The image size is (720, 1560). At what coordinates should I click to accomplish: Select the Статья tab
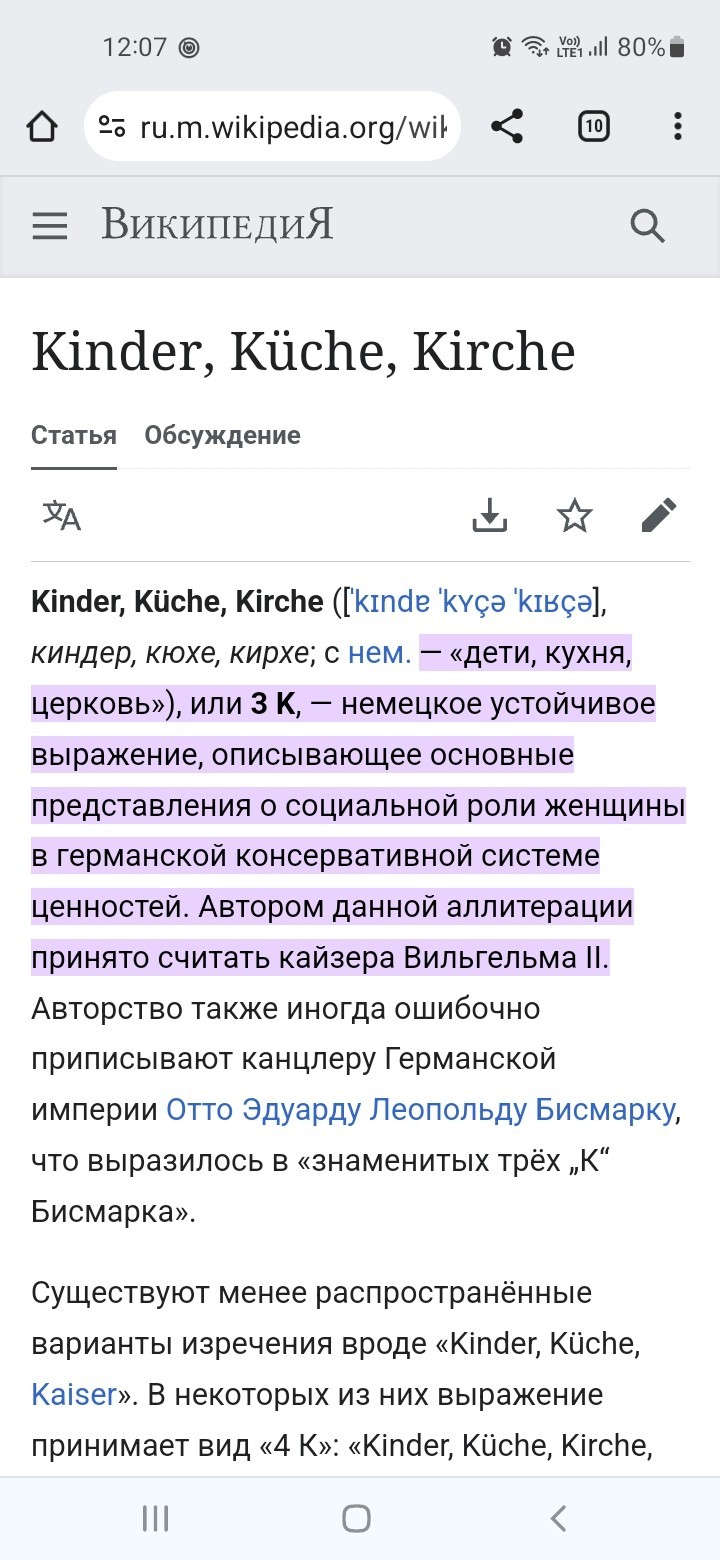click(74, 435)
